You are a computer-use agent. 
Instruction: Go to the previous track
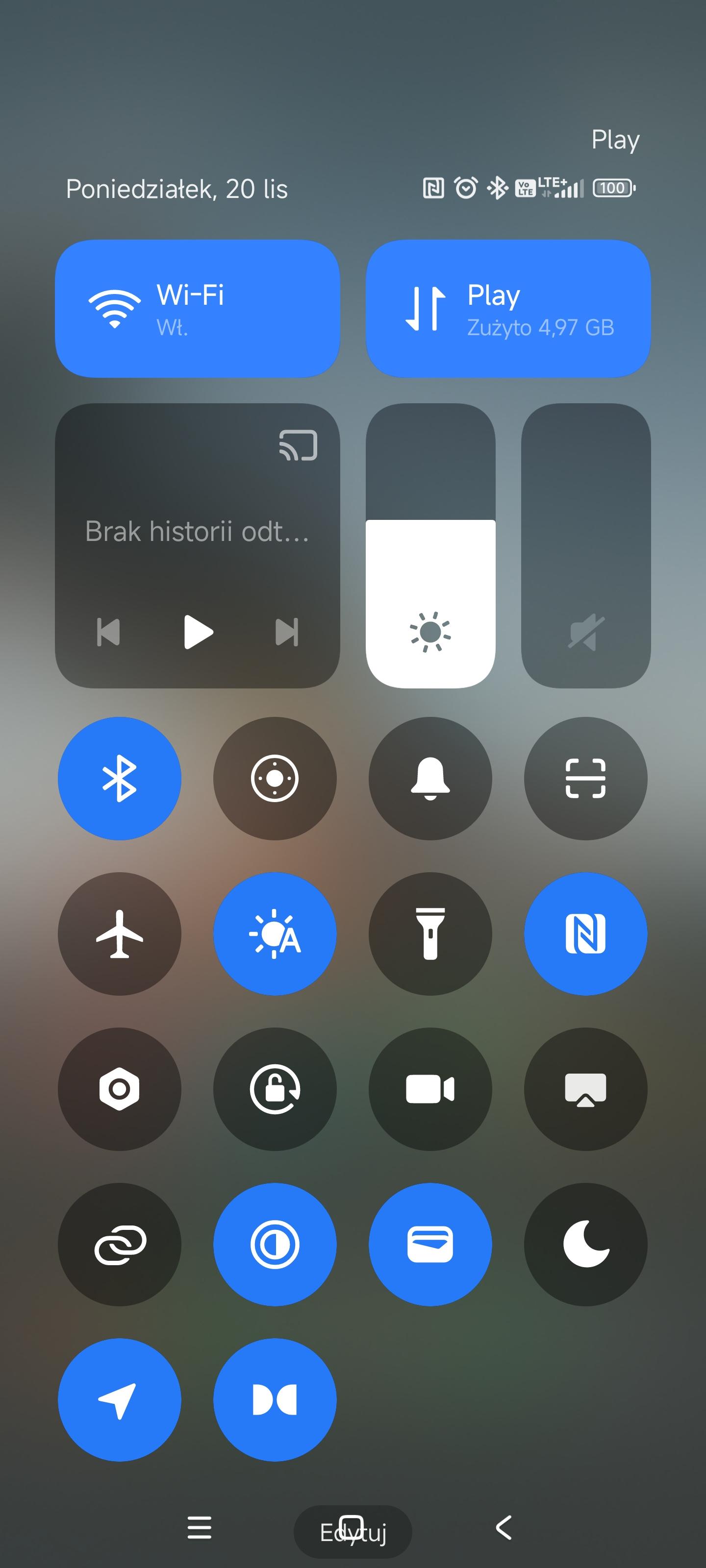108,632
